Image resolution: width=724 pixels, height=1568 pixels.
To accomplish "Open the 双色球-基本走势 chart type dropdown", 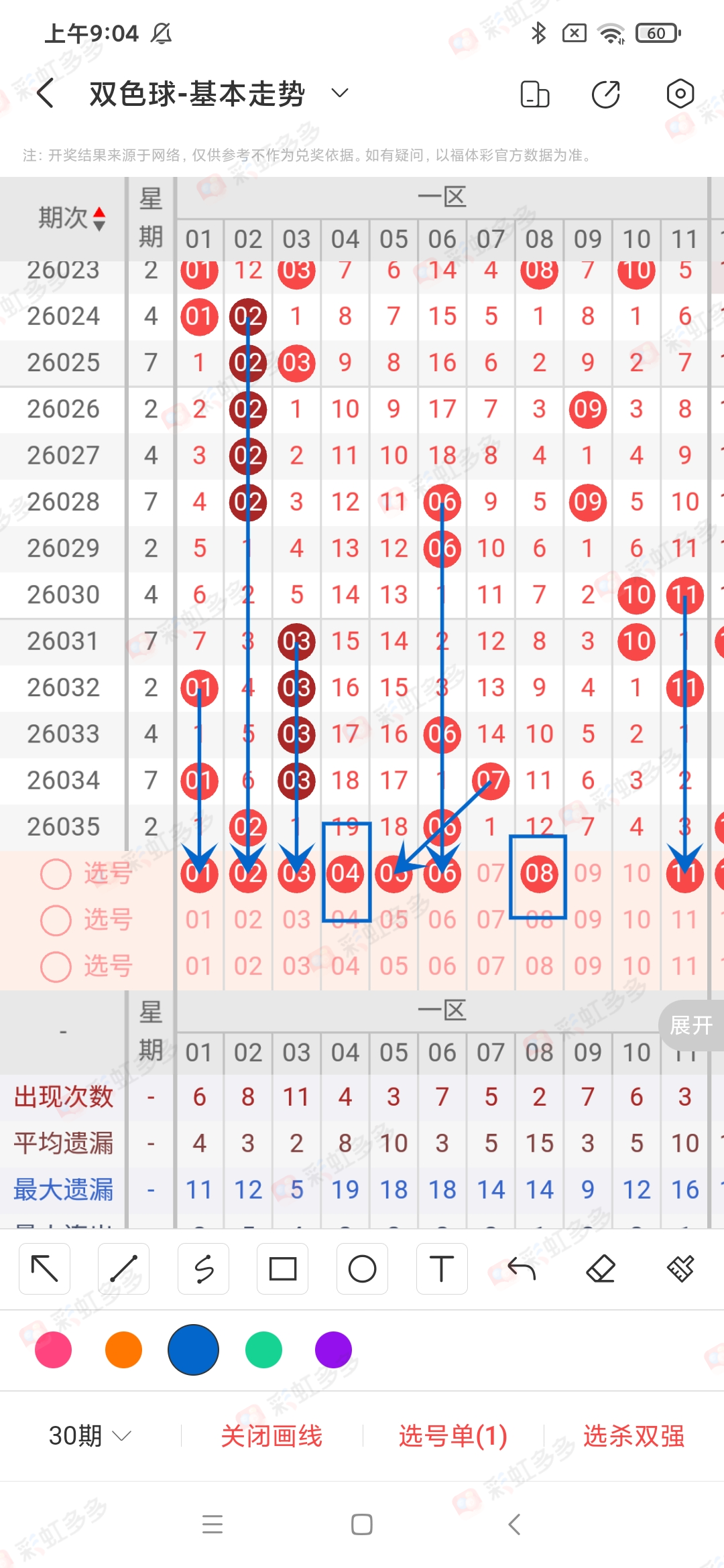I will 339,93.
